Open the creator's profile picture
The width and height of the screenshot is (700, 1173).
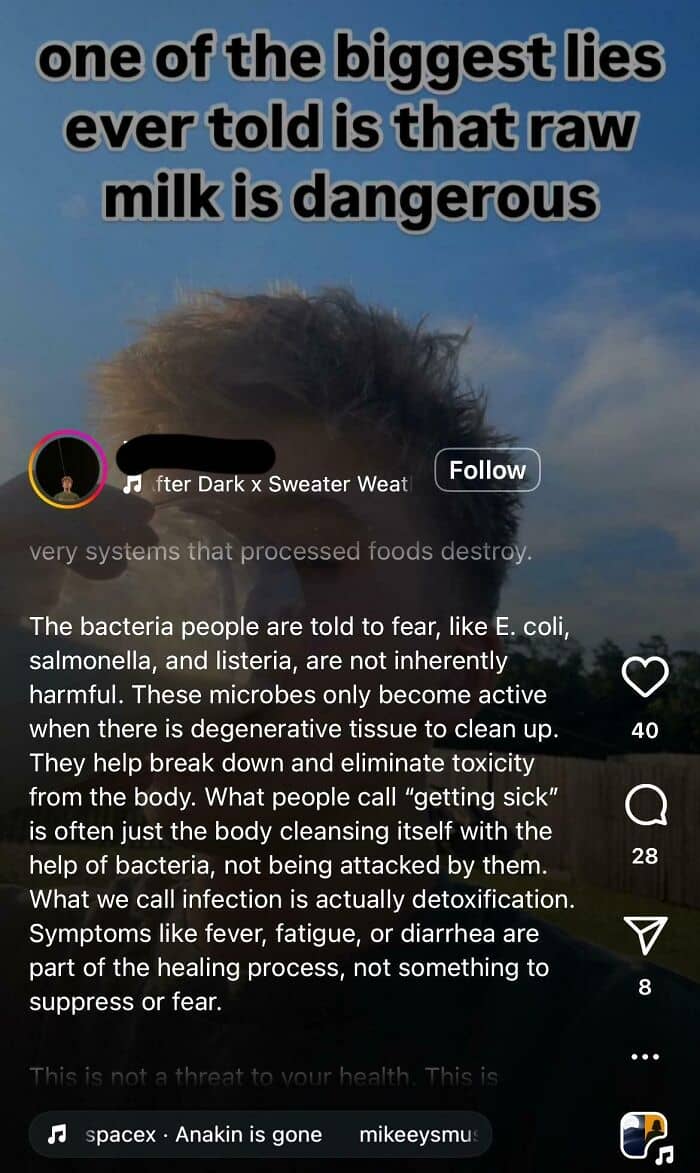(68, 471)
